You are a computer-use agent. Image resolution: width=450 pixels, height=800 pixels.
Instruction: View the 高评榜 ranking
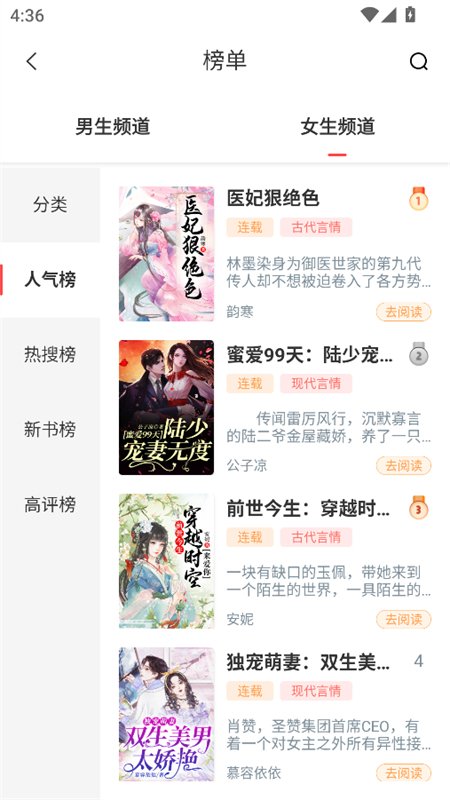click(50, 504)
